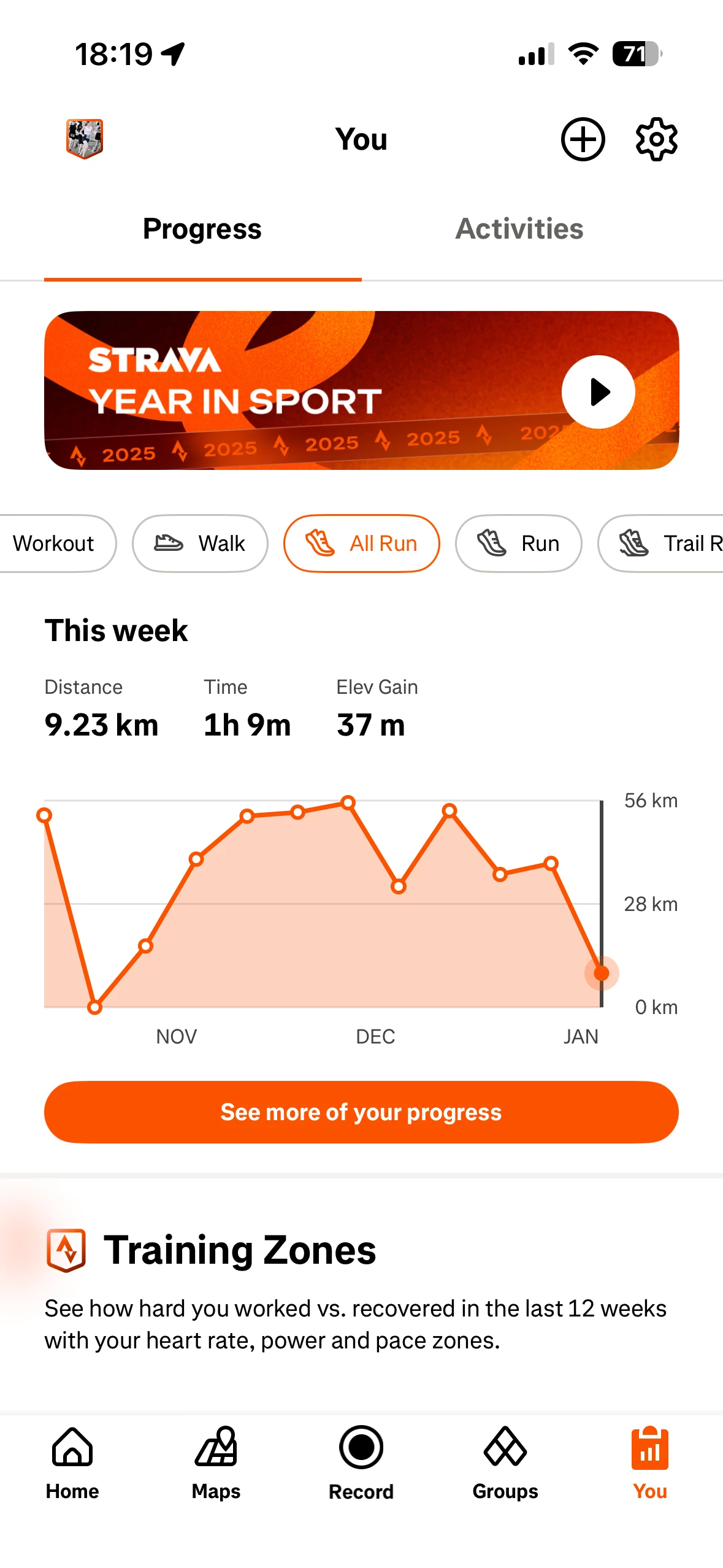This screenshot has height=1568, width=723.
Task: Filter by Workout chip
Action: point(54,544)
